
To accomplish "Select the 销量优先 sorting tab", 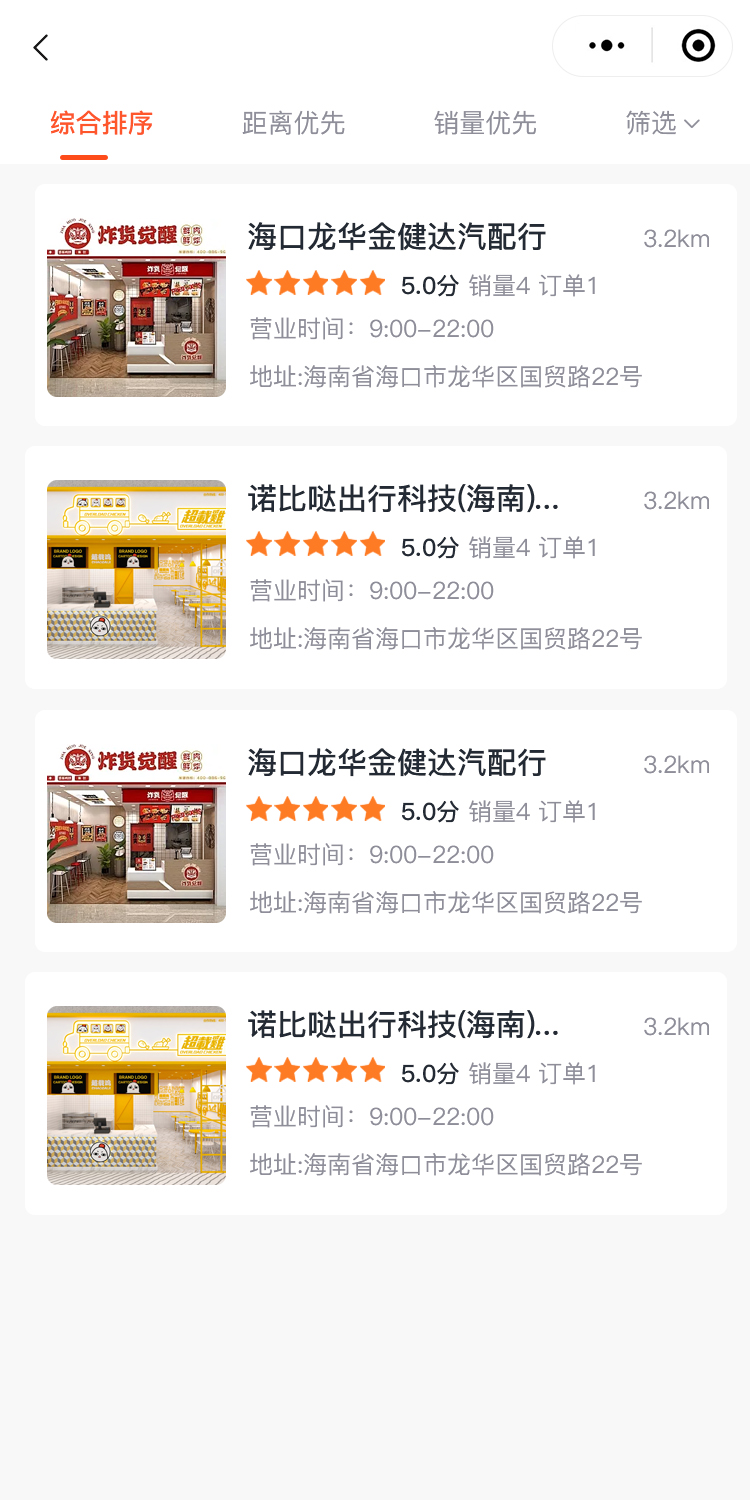I will pyautogui.click(x=485, y=123).
